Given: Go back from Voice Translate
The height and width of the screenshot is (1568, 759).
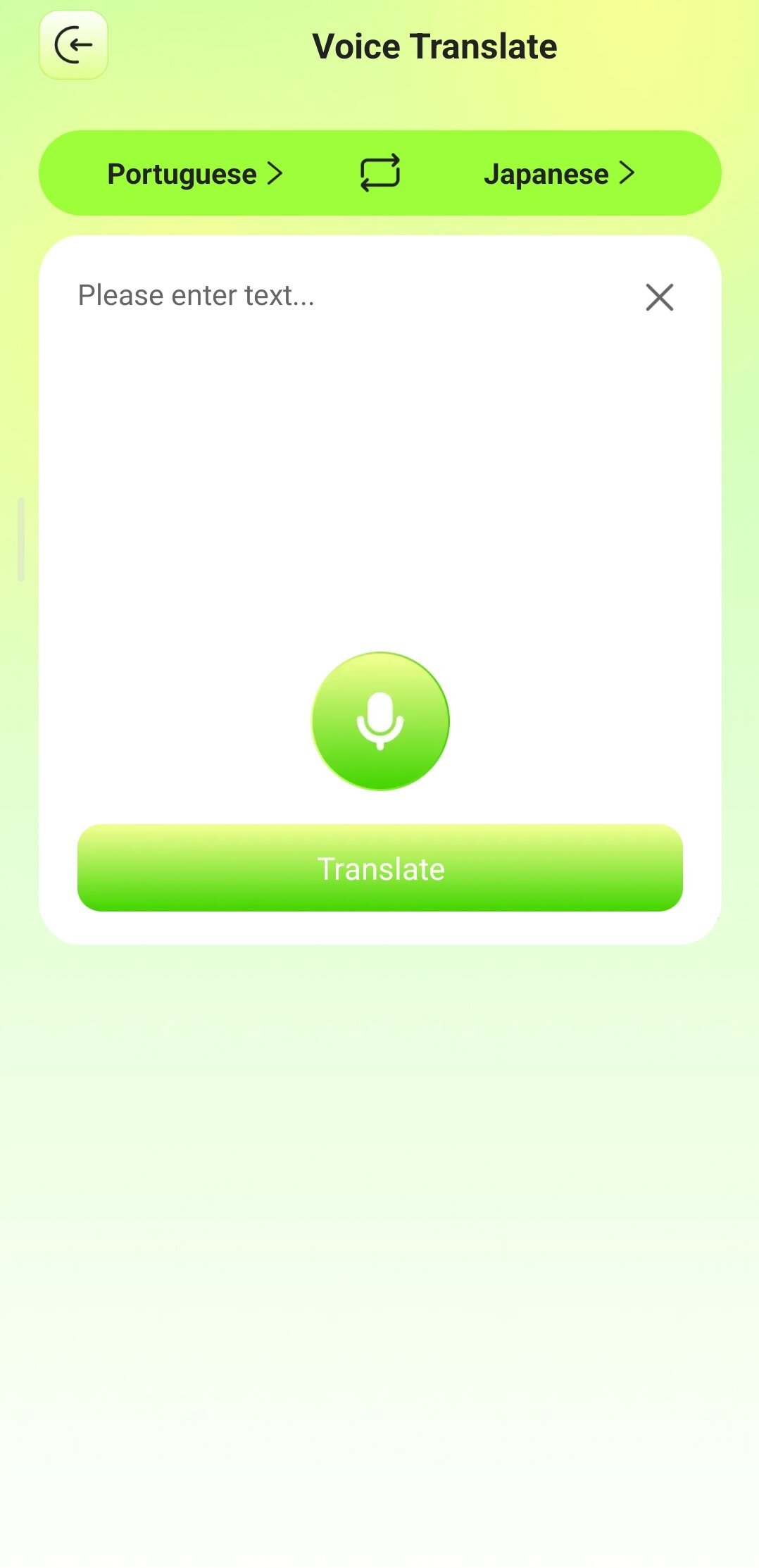Looking at the screenshot, I should 73,46.
